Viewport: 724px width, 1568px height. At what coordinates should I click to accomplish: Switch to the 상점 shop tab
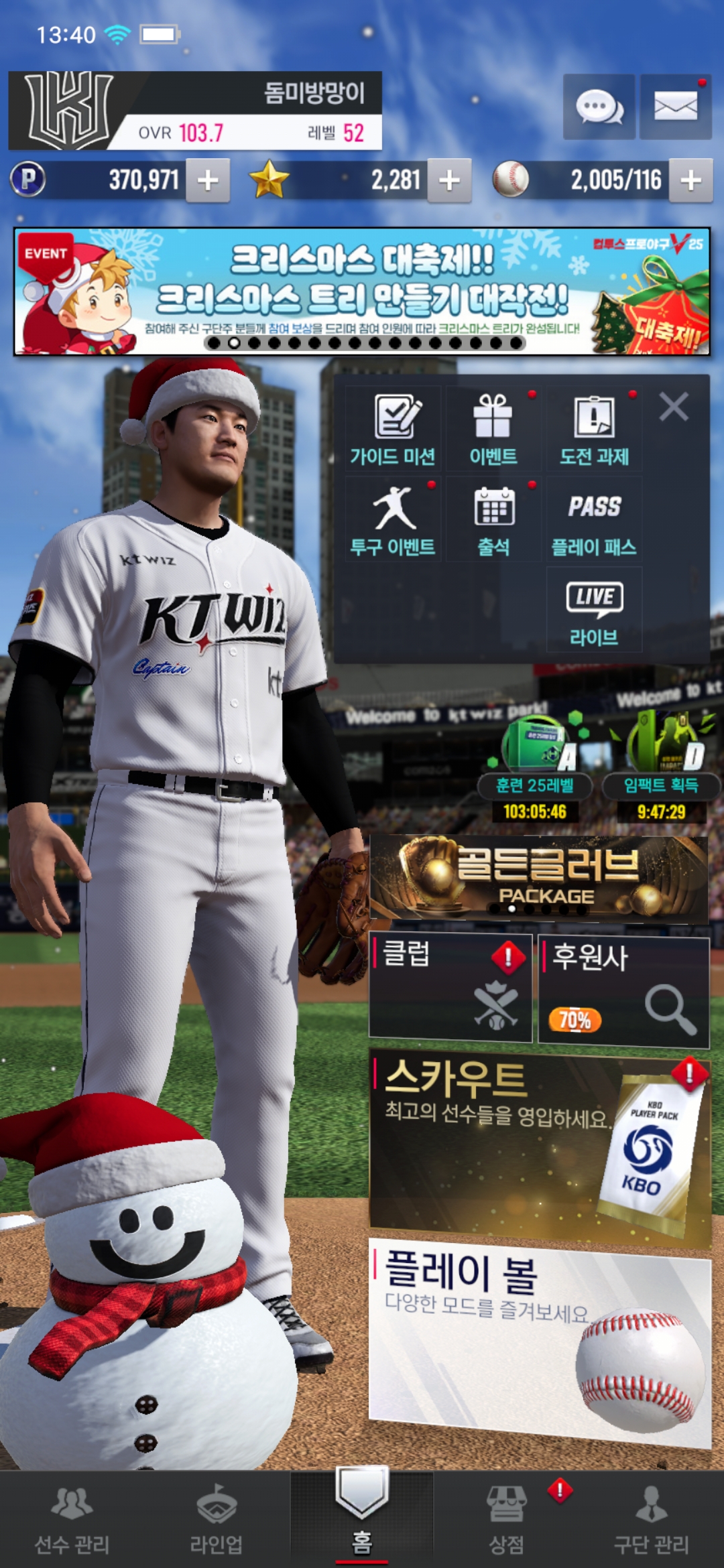click(507, 1518)
